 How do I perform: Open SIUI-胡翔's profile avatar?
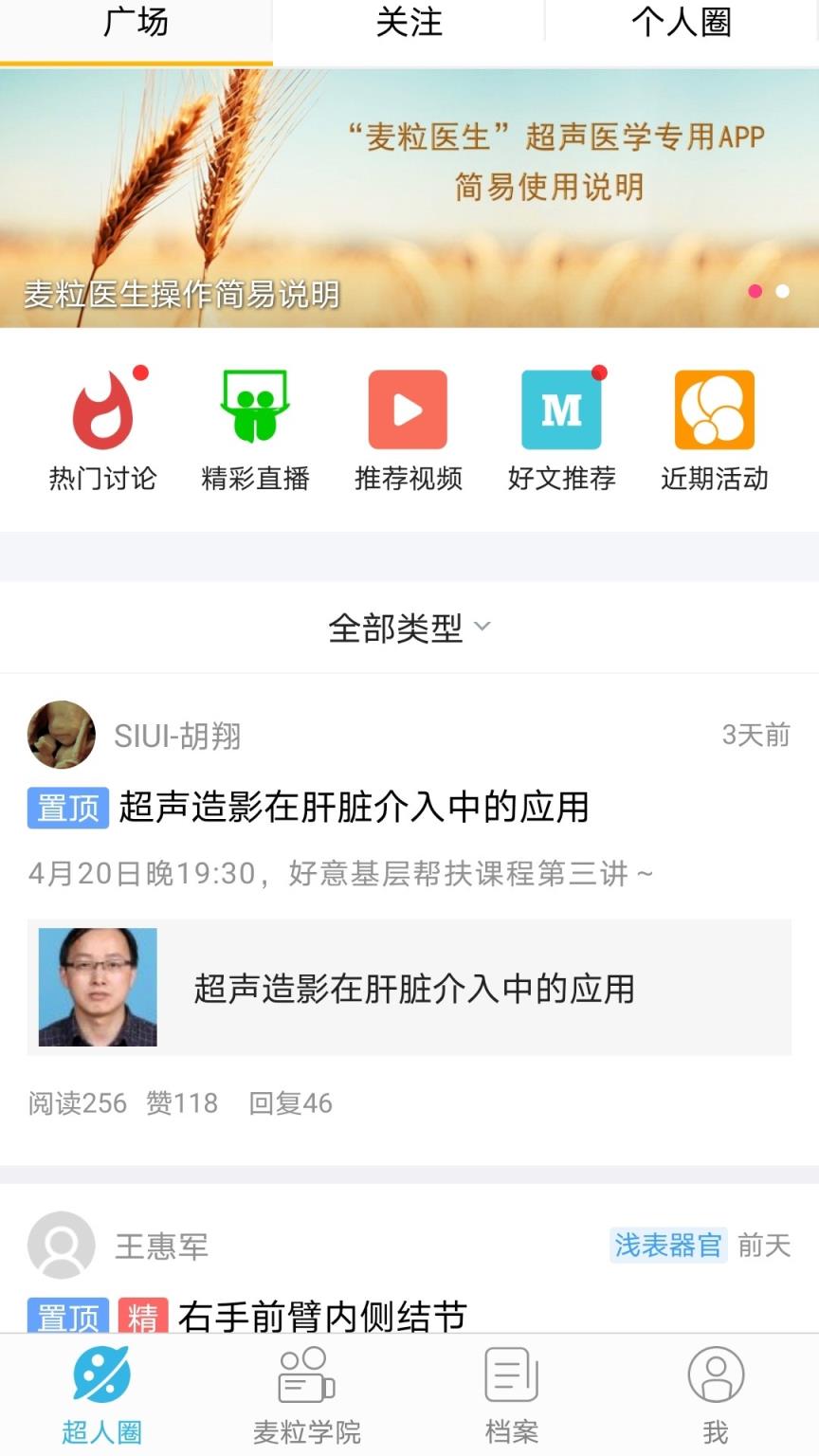click(59, 735)
